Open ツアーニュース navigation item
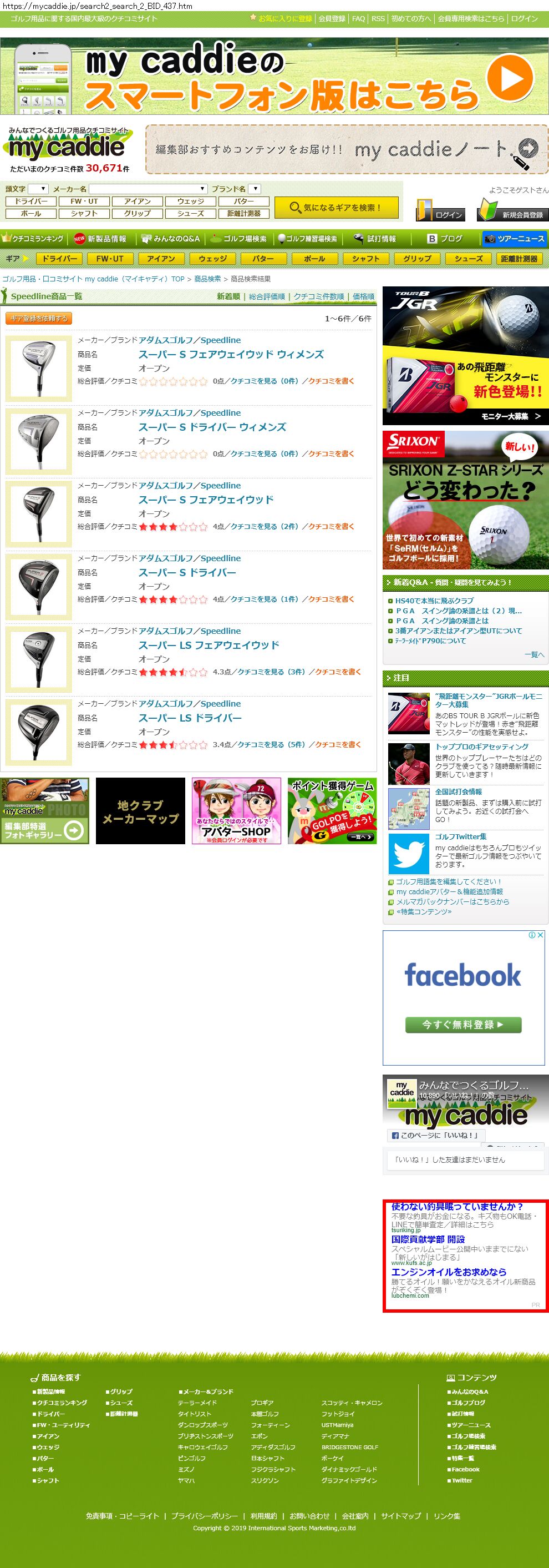Image resolution: width=549 pixels, height=1568 pixels. 515,239
